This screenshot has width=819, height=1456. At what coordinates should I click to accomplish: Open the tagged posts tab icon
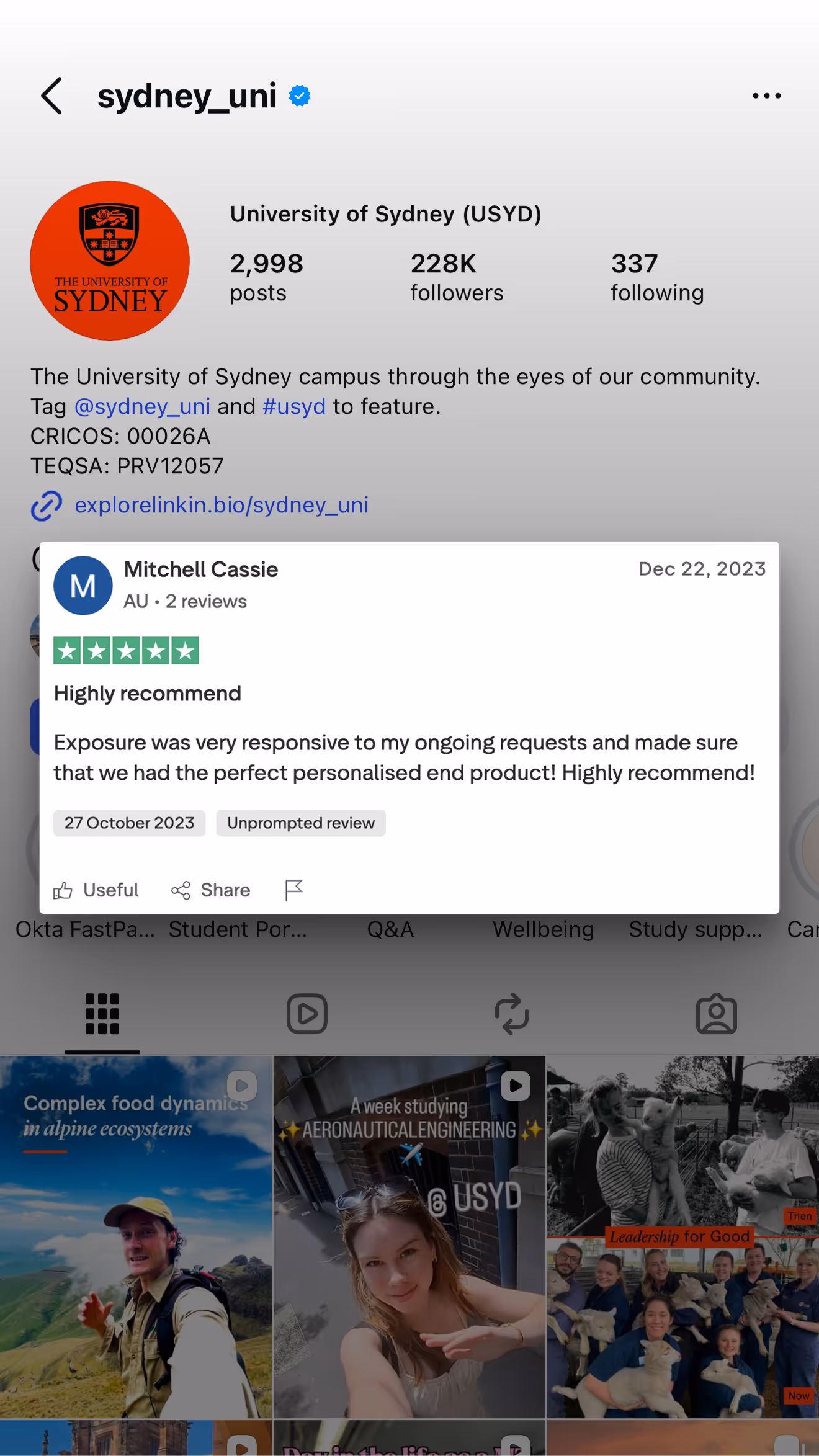coord(717,1014)
